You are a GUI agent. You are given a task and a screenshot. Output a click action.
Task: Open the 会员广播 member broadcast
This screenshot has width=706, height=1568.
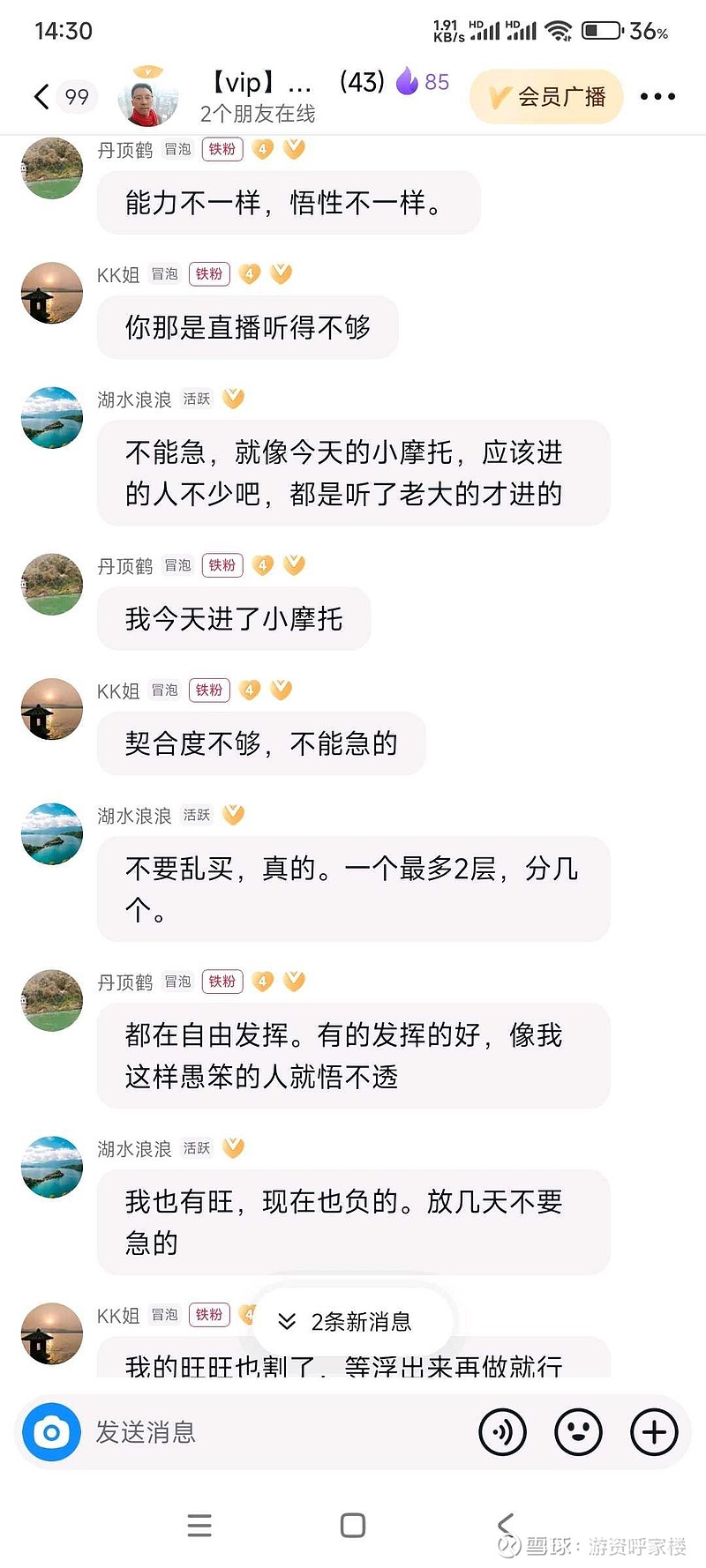(546, 97)
